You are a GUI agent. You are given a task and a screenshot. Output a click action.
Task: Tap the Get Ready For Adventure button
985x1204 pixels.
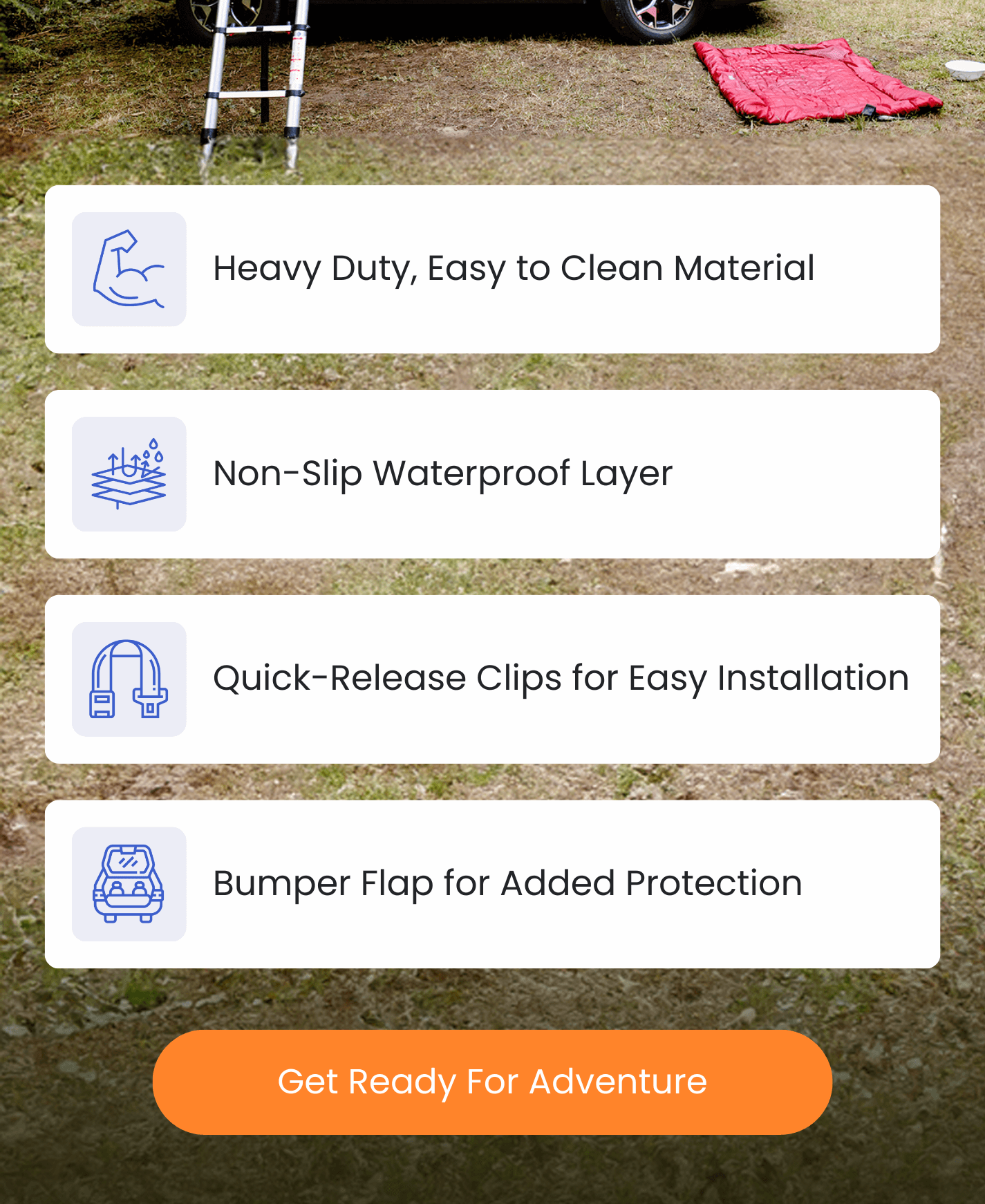coord(492,1082)
